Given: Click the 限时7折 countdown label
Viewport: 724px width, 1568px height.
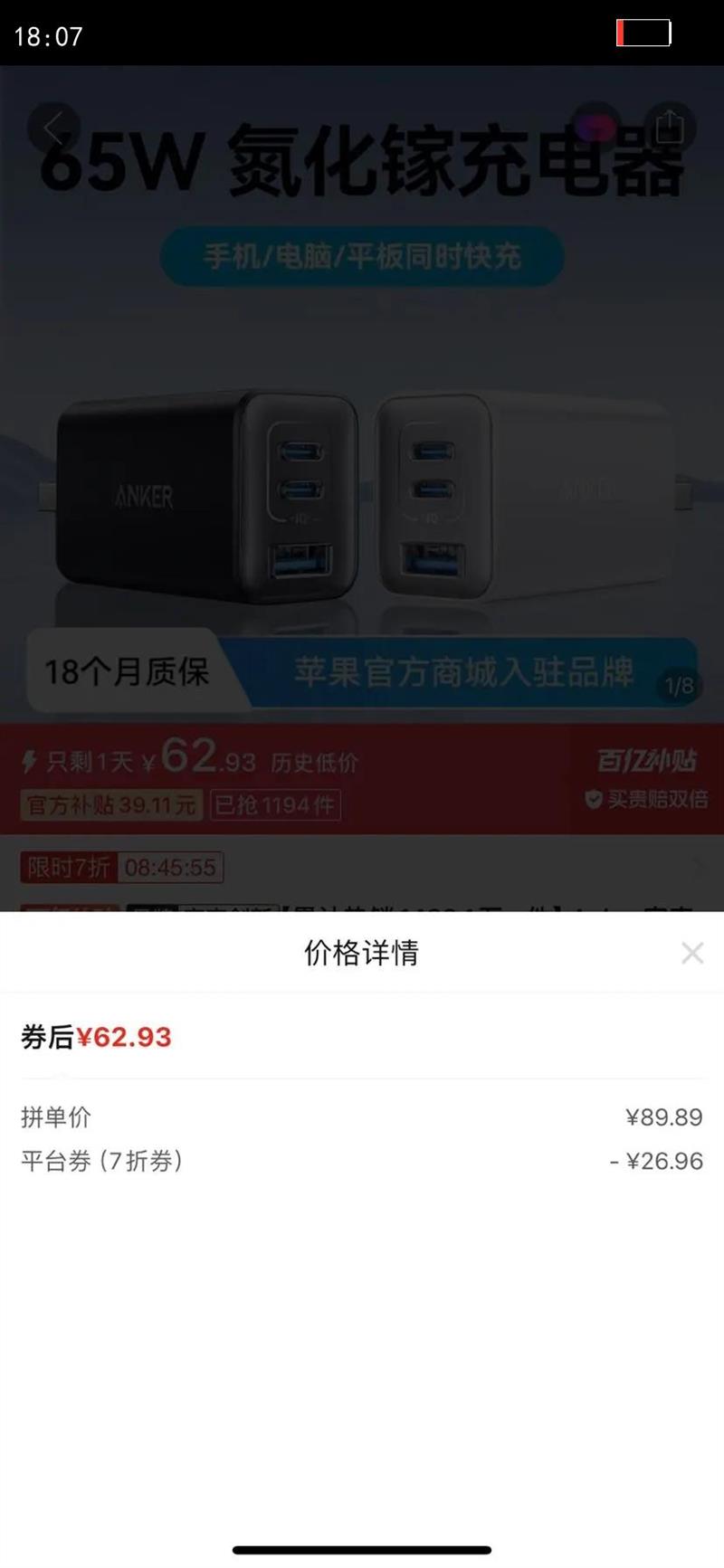Looking at the screenshot, I should 56,866.
